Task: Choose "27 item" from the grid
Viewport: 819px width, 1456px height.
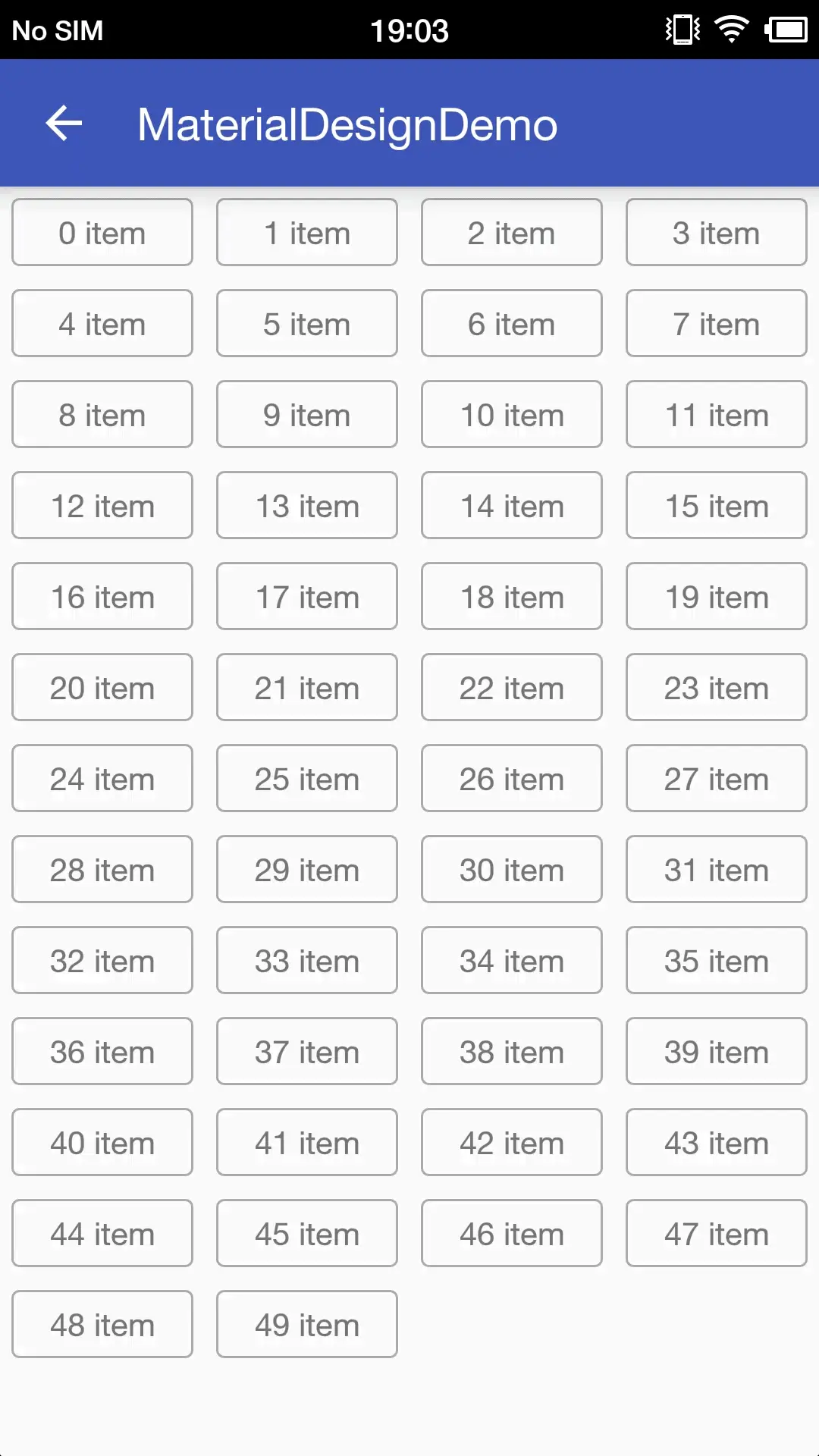Action: pyautogui.click(x=716, y=779)
